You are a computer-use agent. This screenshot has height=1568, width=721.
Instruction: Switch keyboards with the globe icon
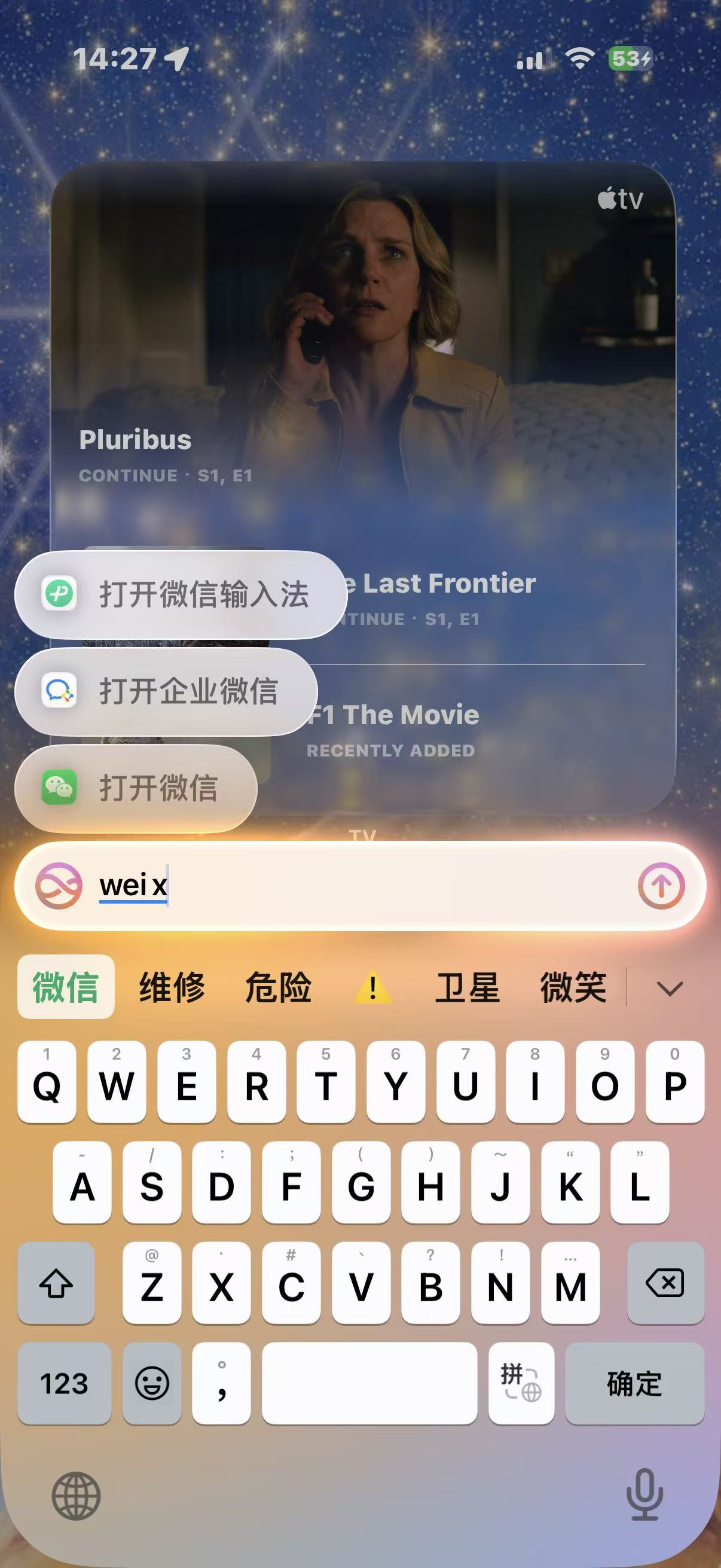[76, 1496]
